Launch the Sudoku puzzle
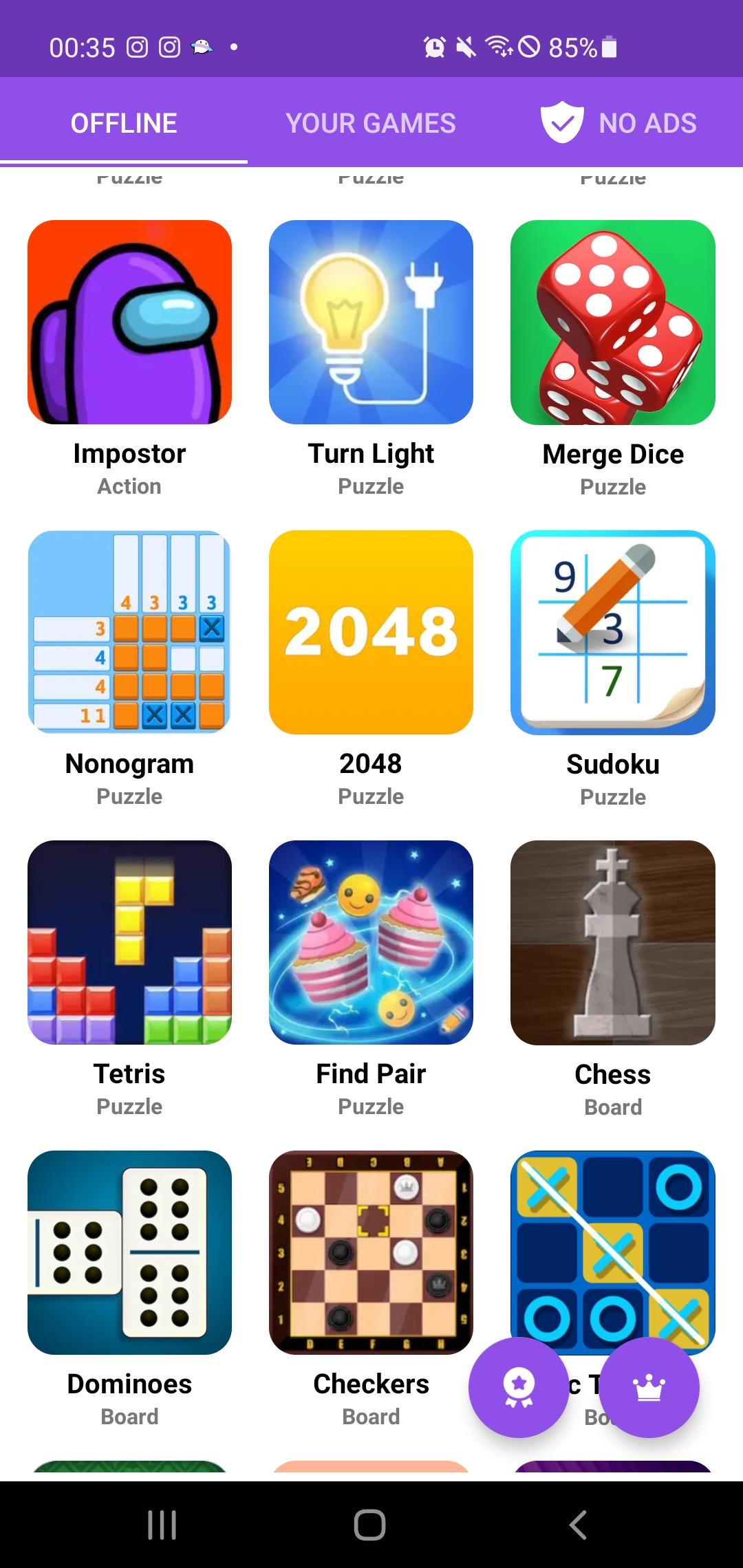743x1568 pixels. [x=612, y=632]
